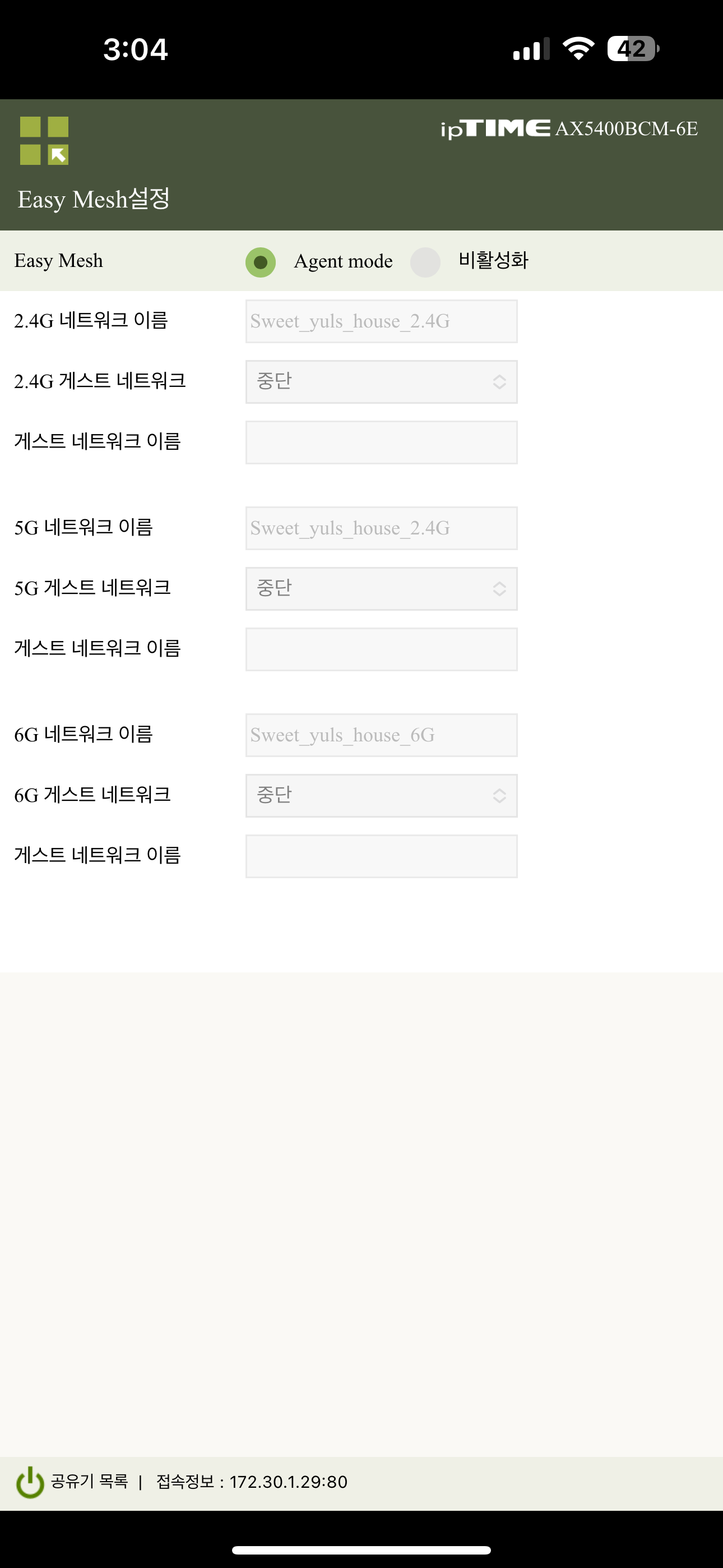Open the 2.4G 게스트 네트워크 dropdown
Viewport: 723px width, 1568px height.
[382, 382]
